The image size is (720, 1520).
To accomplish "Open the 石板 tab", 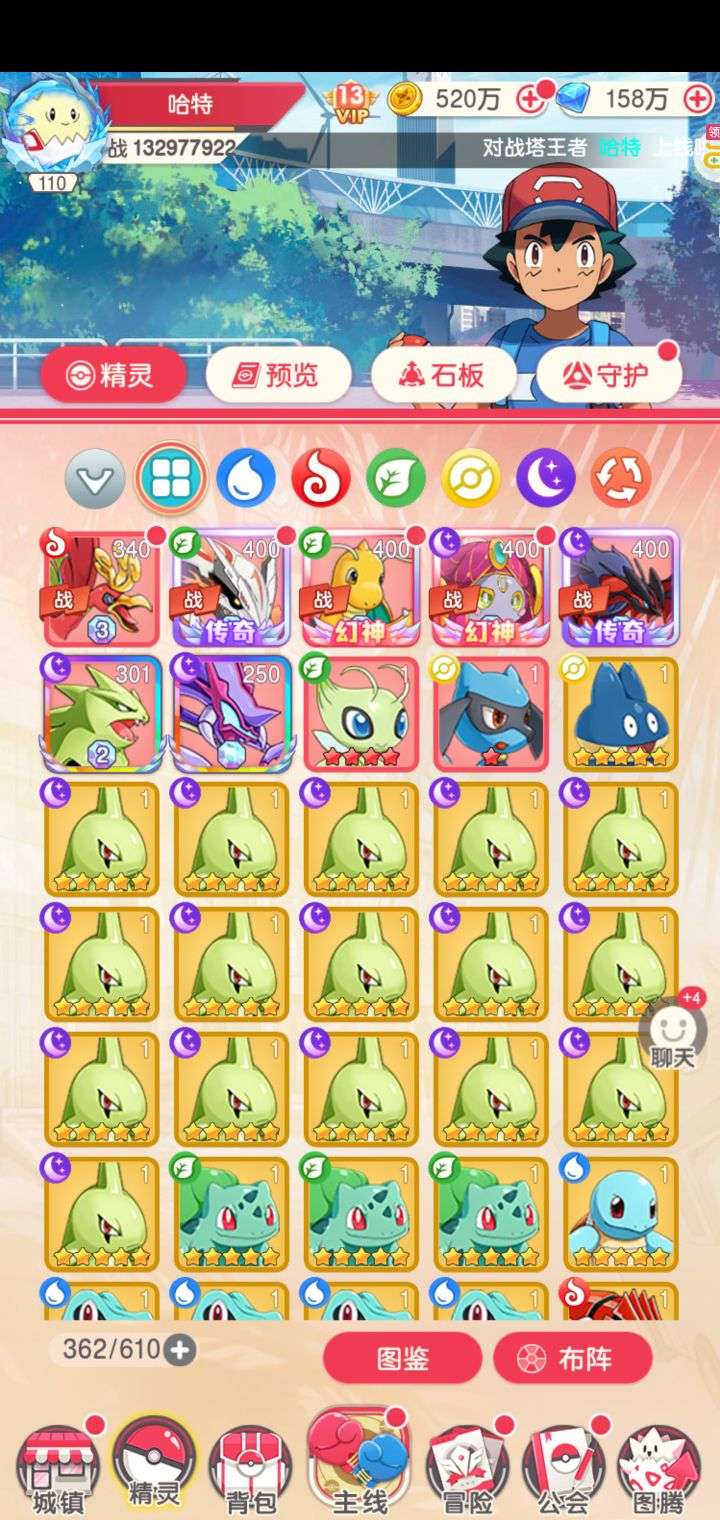I will click(x=444, y=375).
